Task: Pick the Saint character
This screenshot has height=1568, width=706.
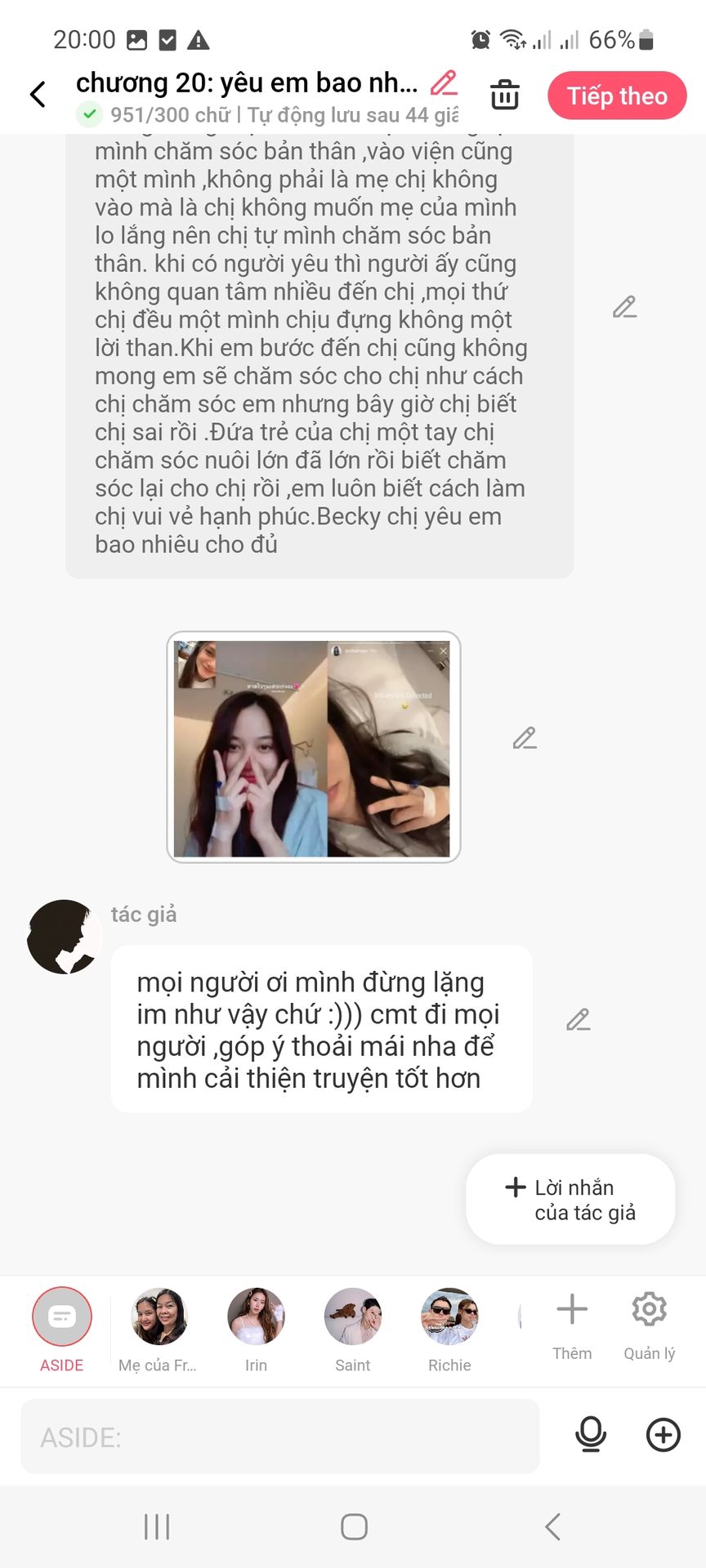Action: click(x=353, y=1330)
